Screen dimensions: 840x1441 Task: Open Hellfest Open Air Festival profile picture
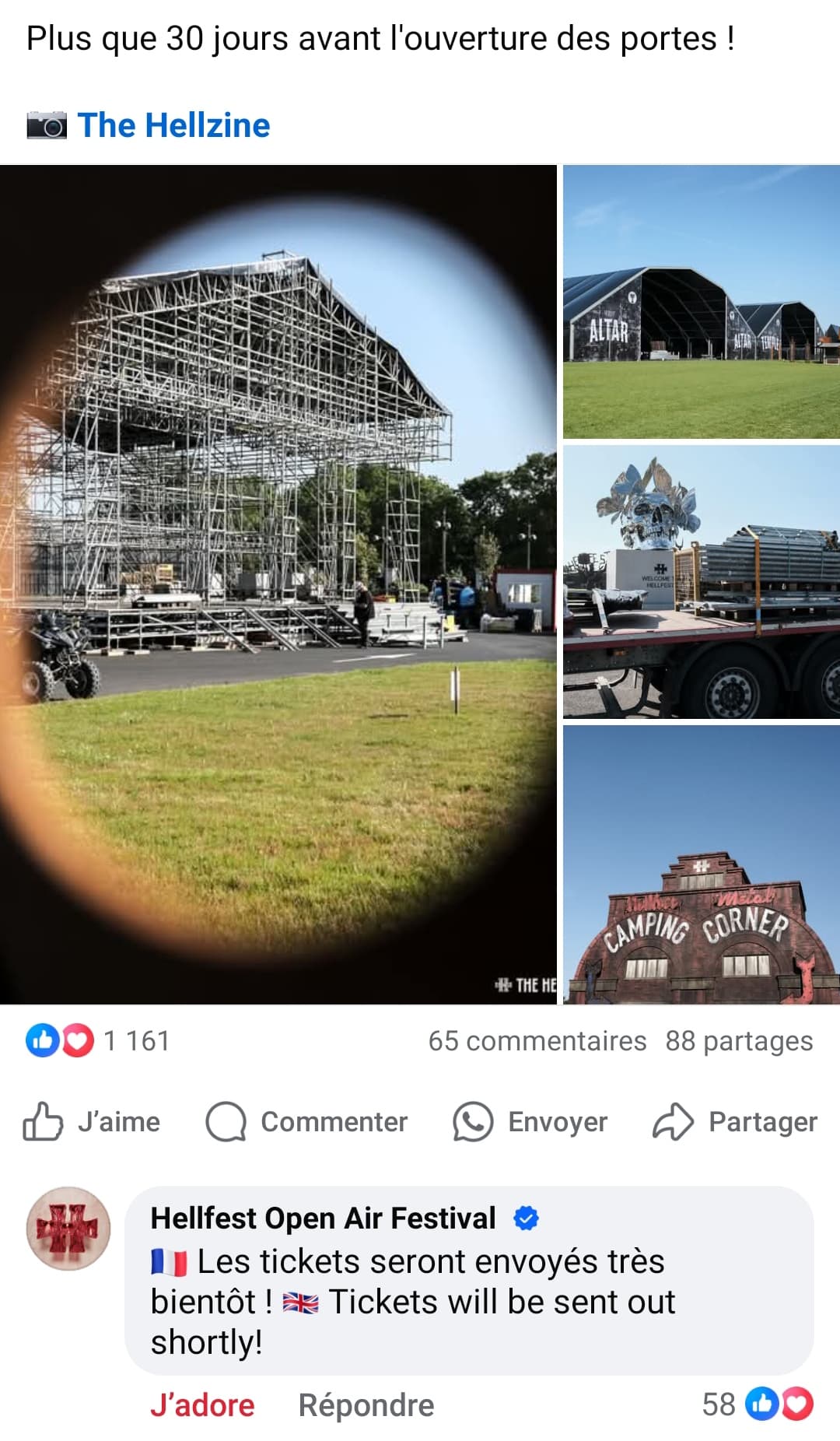[68, 1228]
